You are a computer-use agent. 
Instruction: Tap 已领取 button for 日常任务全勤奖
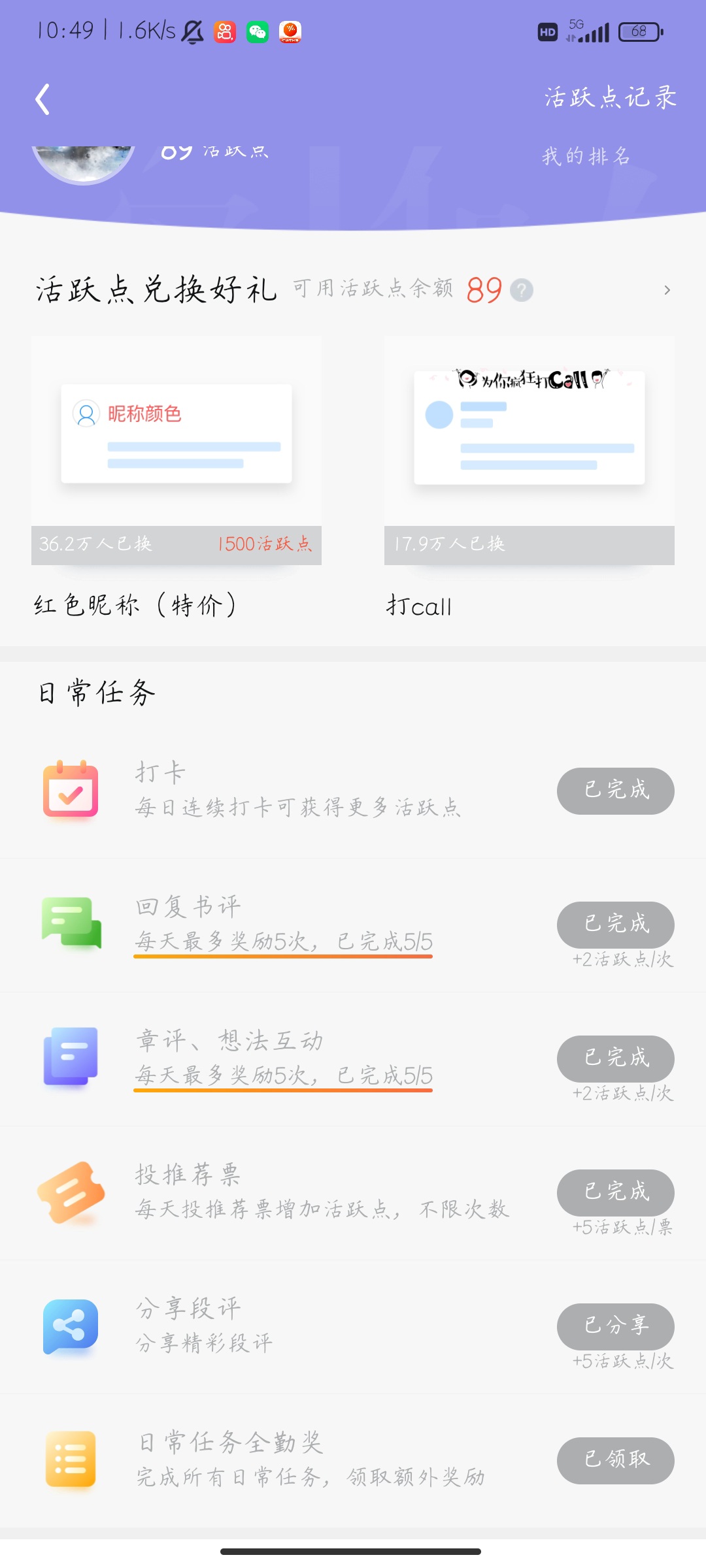coord(615,1460)
